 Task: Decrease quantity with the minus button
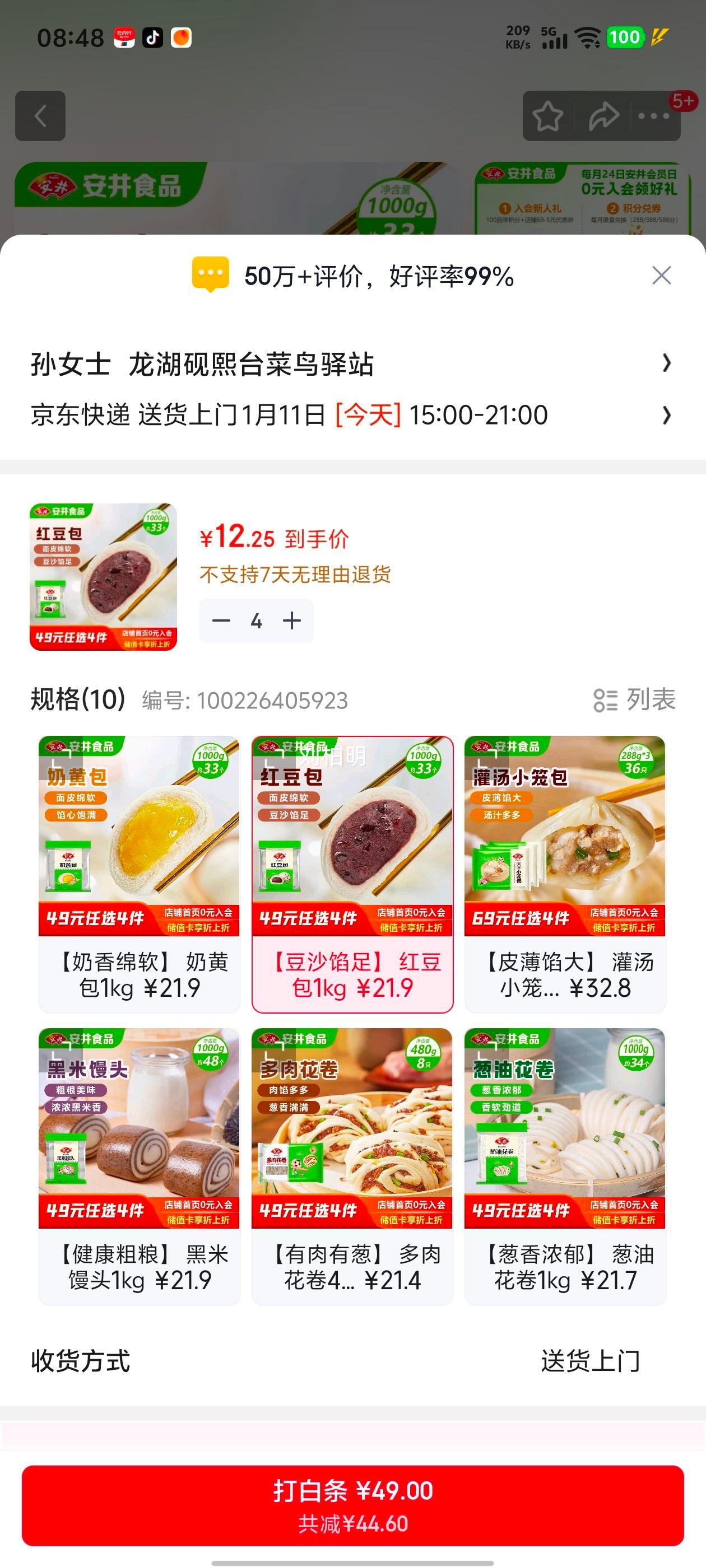[221, 621]
